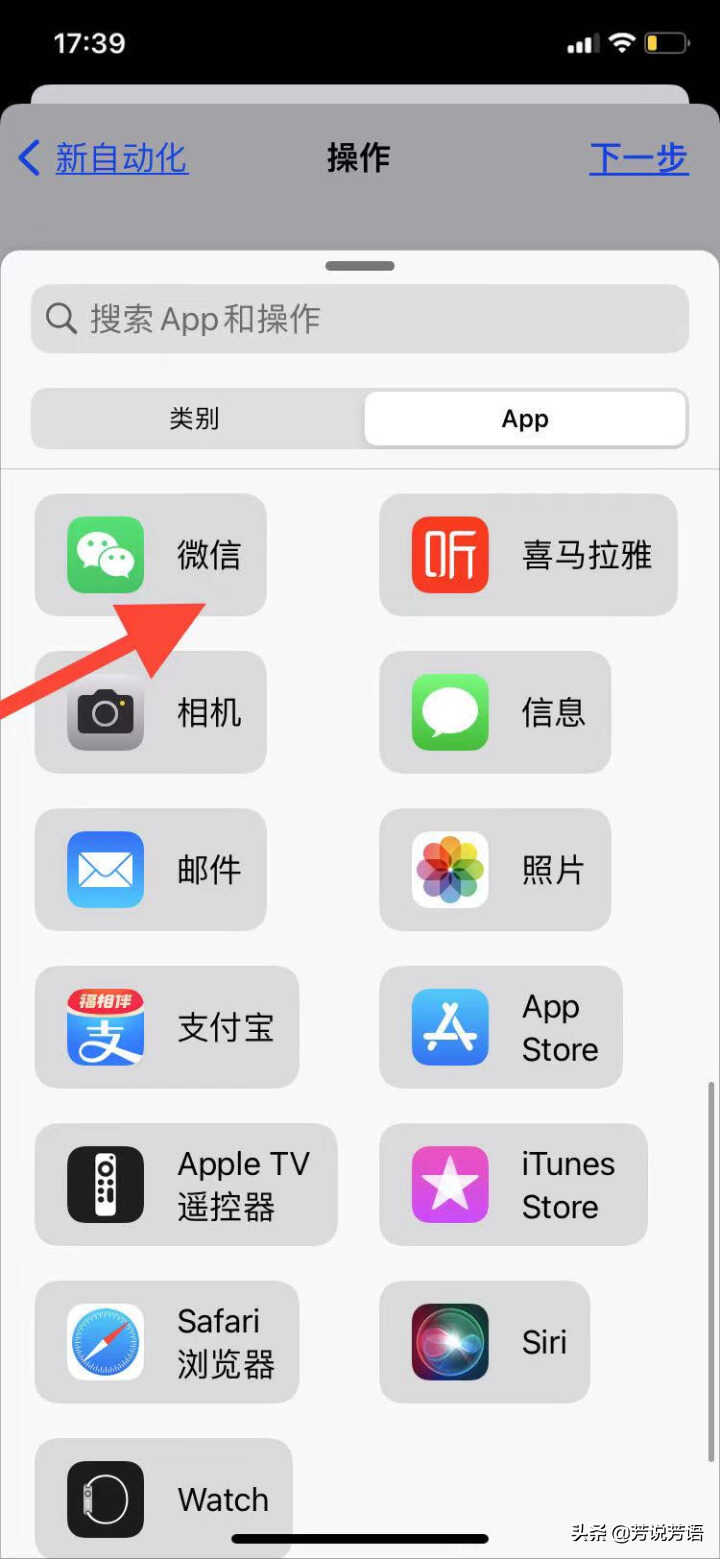Screen dimensions: 720x1559
Task: Pick the 邮件 app tile
Action: pos(150,869)
